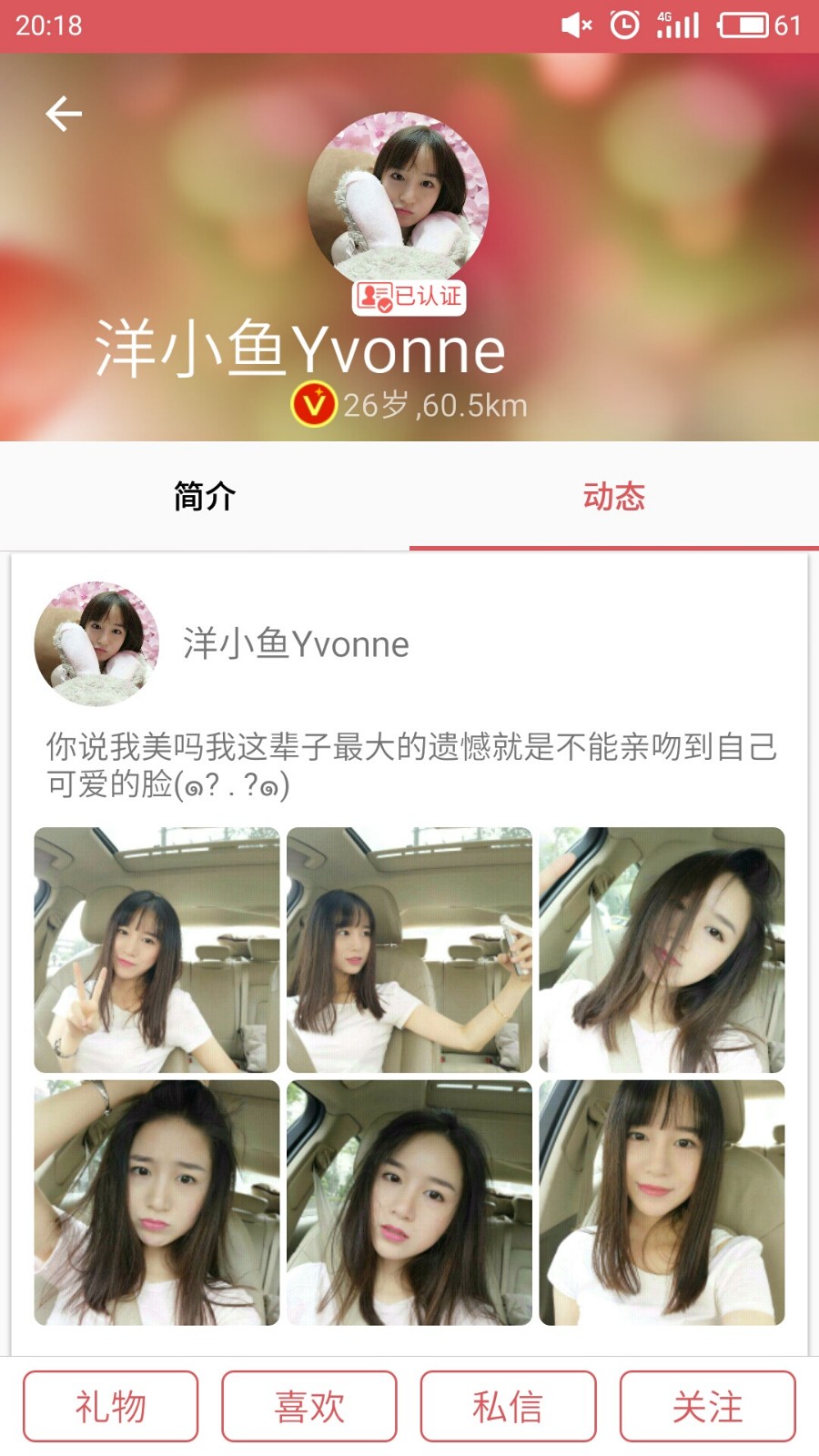Tap the small avatar in the post header
The height and width of the screenshot is (1456, 819).
click(x=96, y=644)
